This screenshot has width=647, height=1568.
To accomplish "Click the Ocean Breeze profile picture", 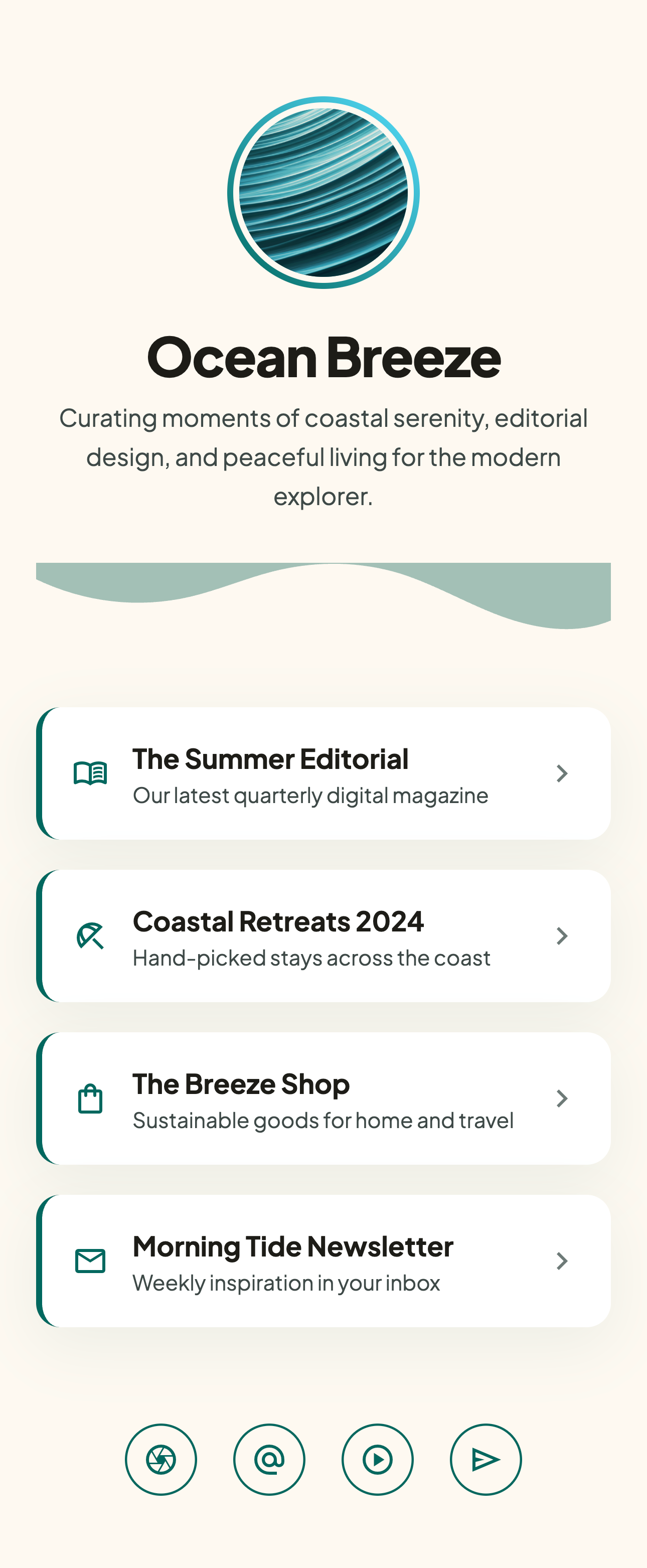I will click(x=323, y=192).
